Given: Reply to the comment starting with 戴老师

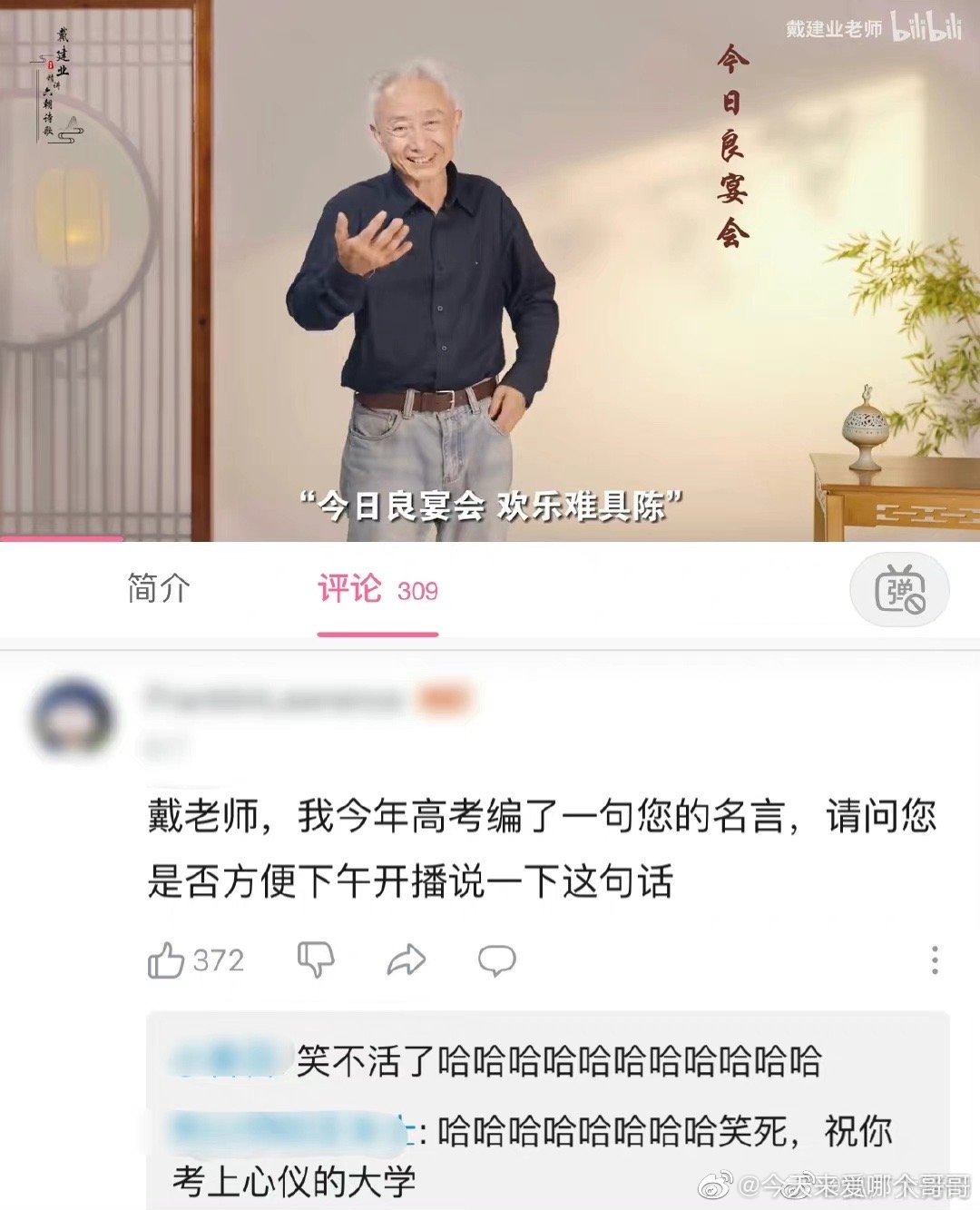Looking at the screenshot, I should click(x=496, y=959).
